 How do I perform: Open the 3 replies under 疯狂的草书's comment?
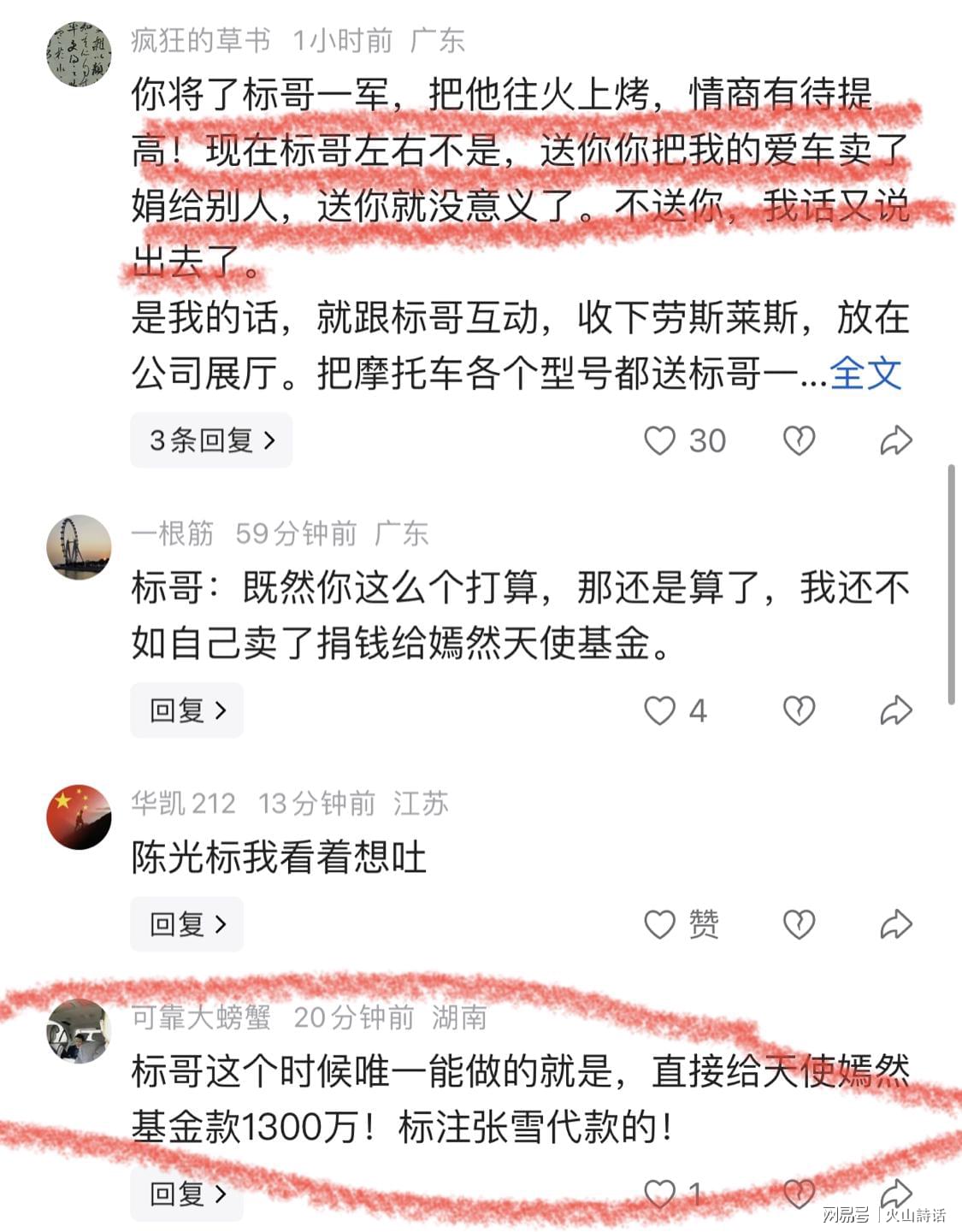pyautogui.click(x=211, y=440)
